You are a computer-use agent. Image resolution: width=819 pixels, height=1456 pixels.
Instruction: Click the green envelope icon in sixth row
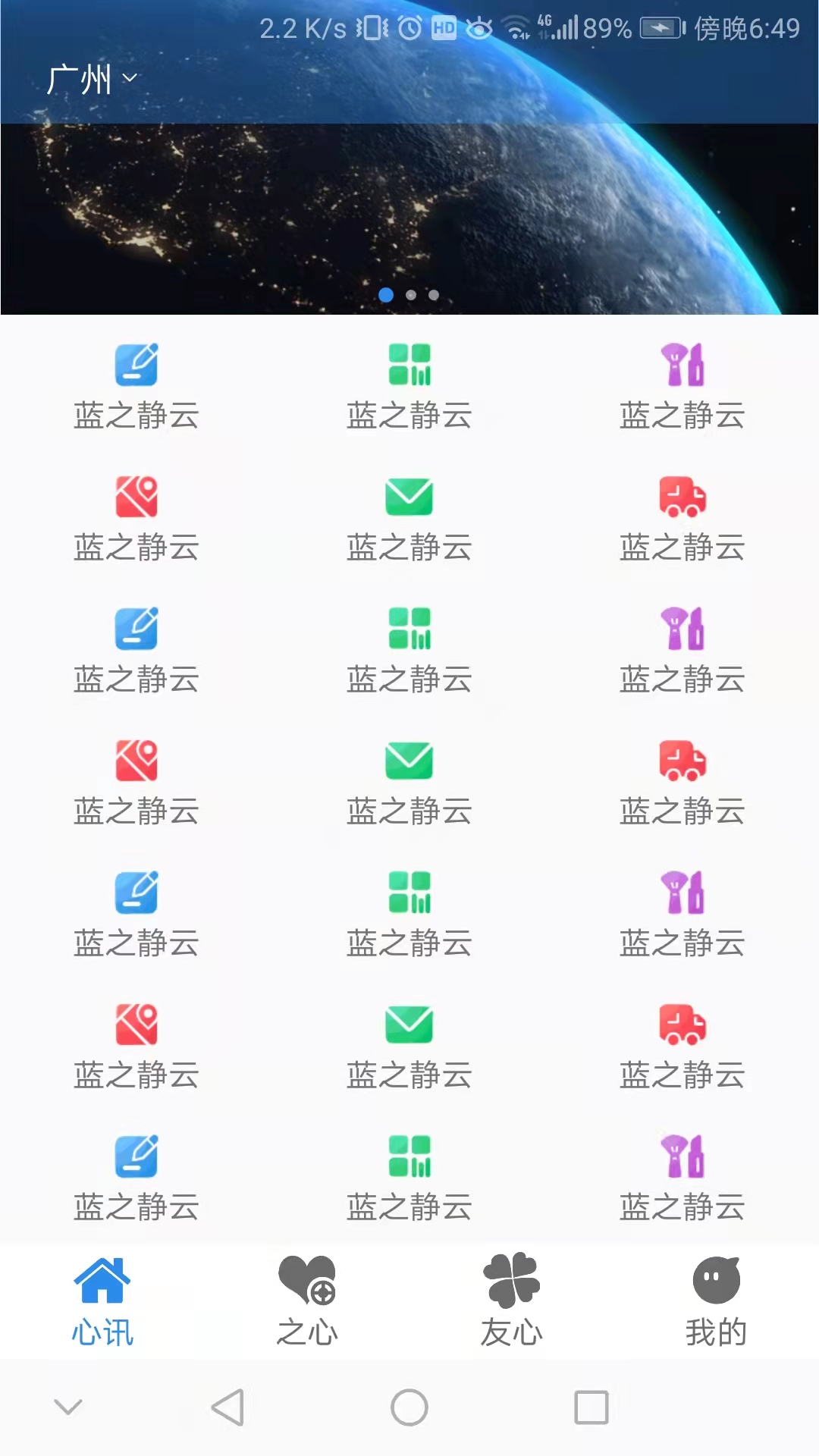(409, 1025)
